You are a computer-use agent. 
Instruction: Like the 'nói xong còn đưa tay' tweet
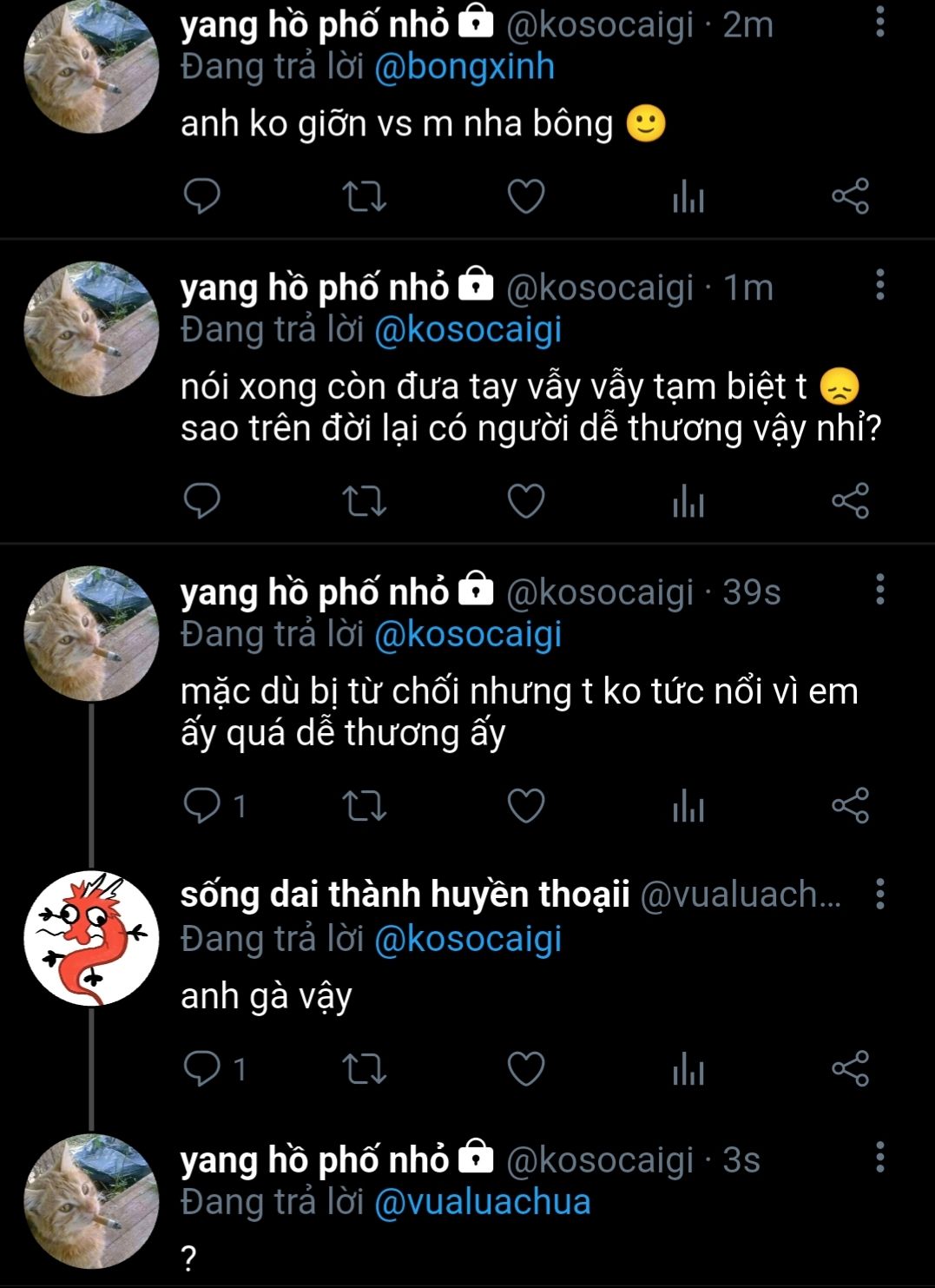pyautogui.click(x=525, y=501)
